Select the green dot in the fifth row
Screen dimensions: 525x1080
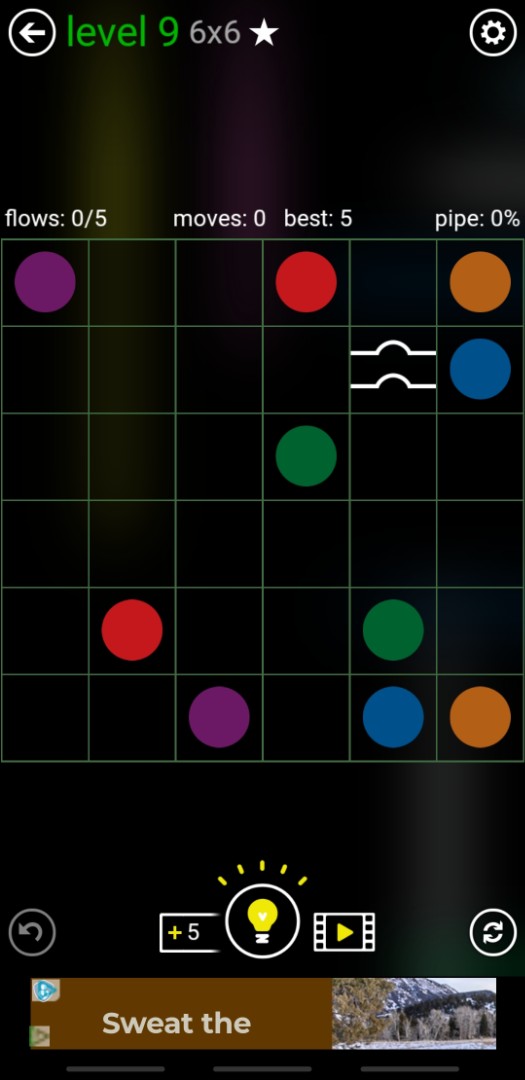393,630
